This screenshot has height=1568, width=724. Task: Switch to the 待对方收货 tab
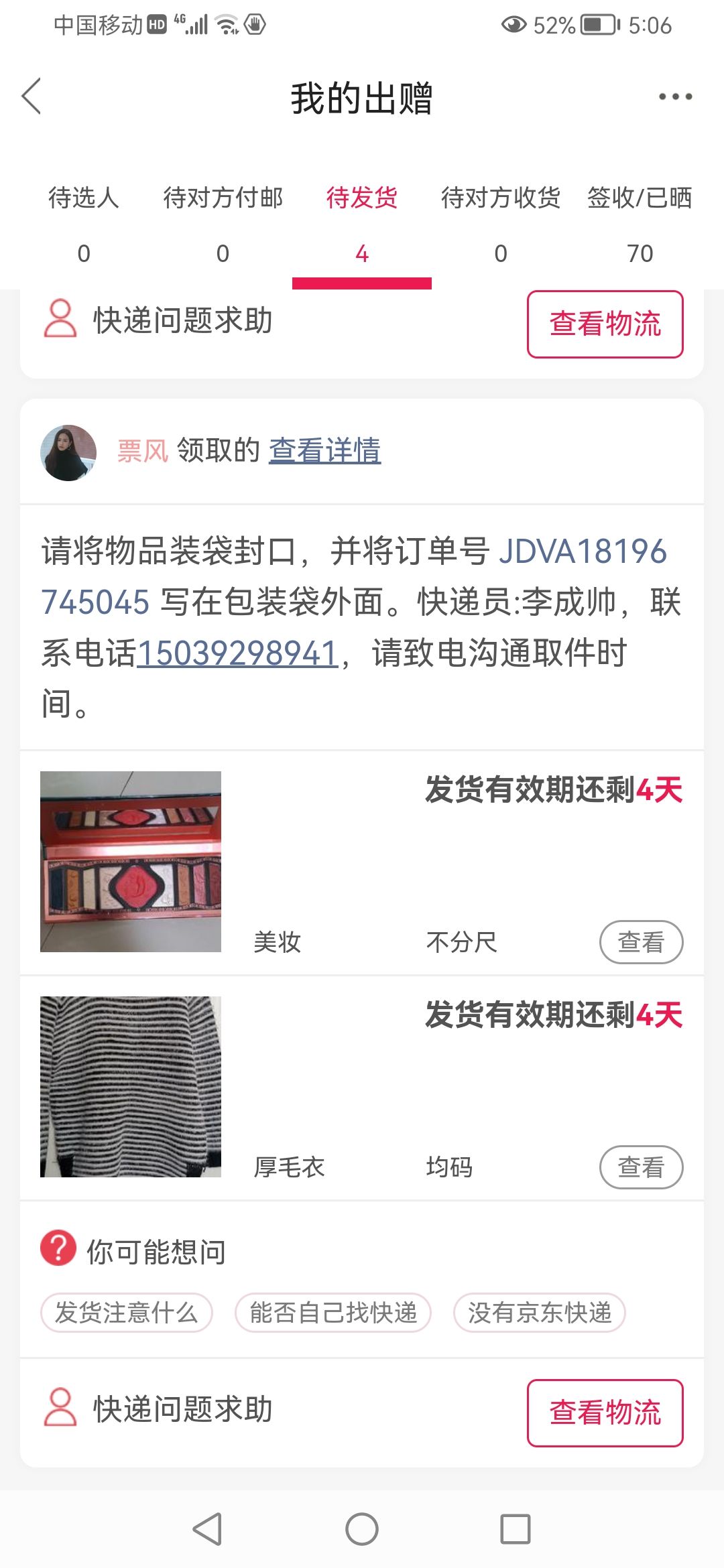pos(501,224)
